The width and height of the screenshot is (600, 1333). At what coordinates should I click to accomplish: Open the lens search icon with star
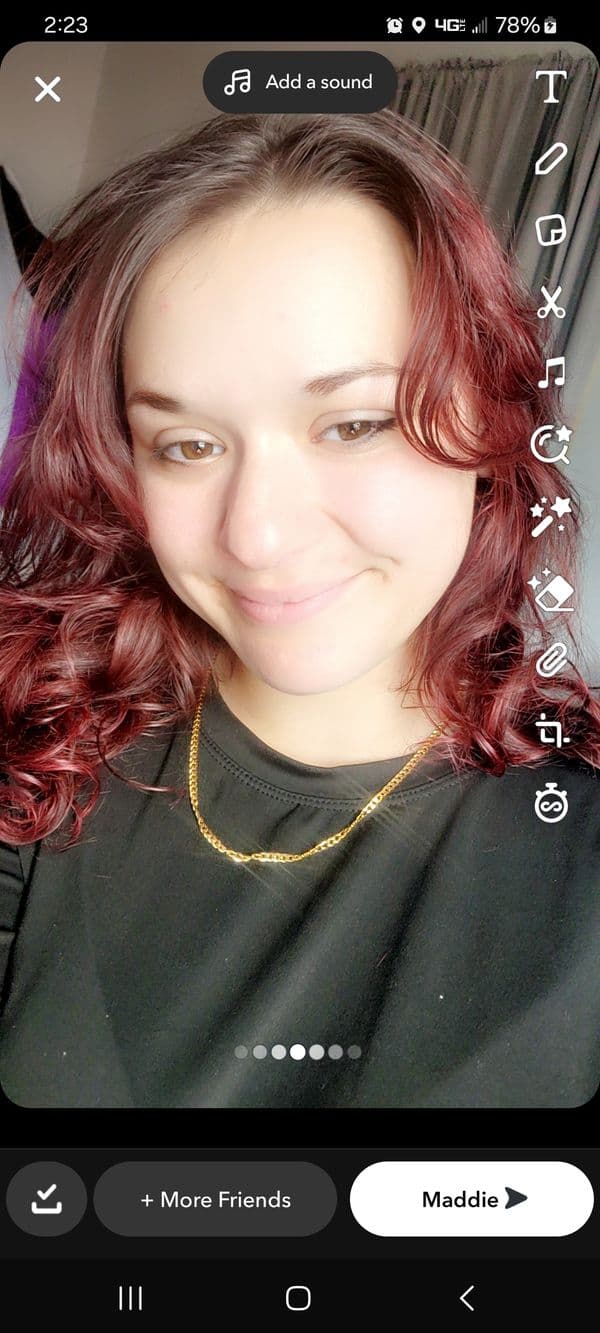pyautogui.click(x=551, y=444)
